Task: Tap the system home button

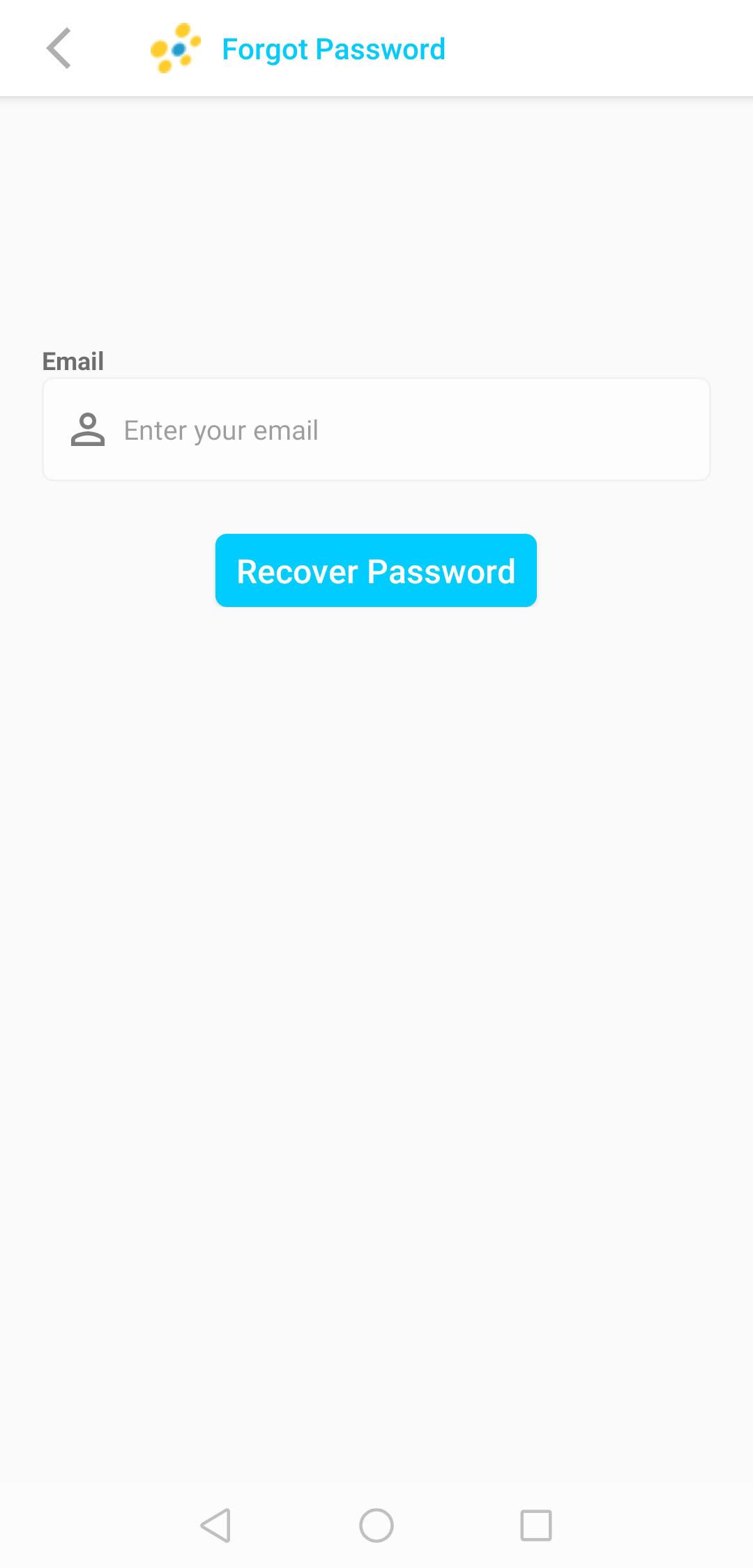Action: (376, 1525)
